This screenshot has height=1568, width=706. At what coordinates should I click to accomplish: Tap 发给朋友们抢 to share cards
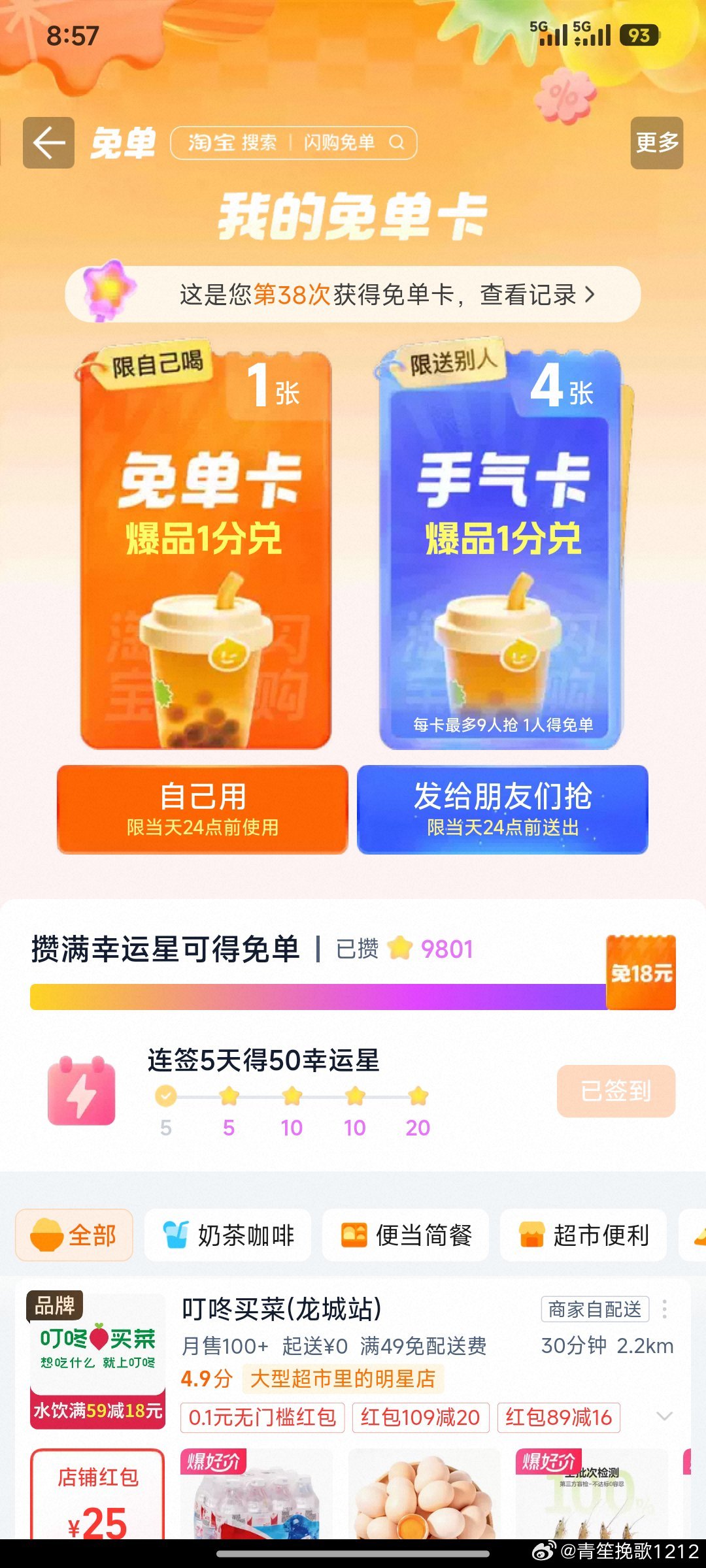502,809
